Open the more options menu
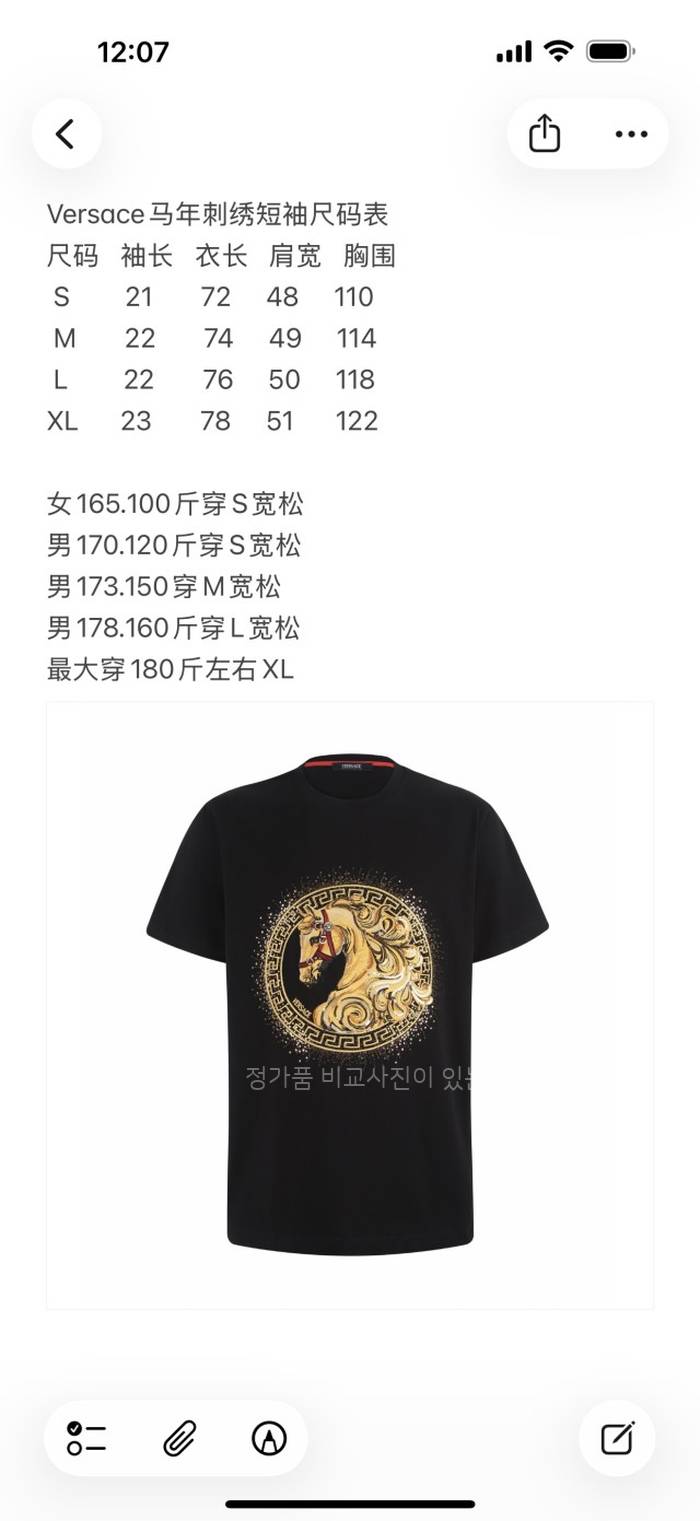700x1521 pixels. (631, 134)
